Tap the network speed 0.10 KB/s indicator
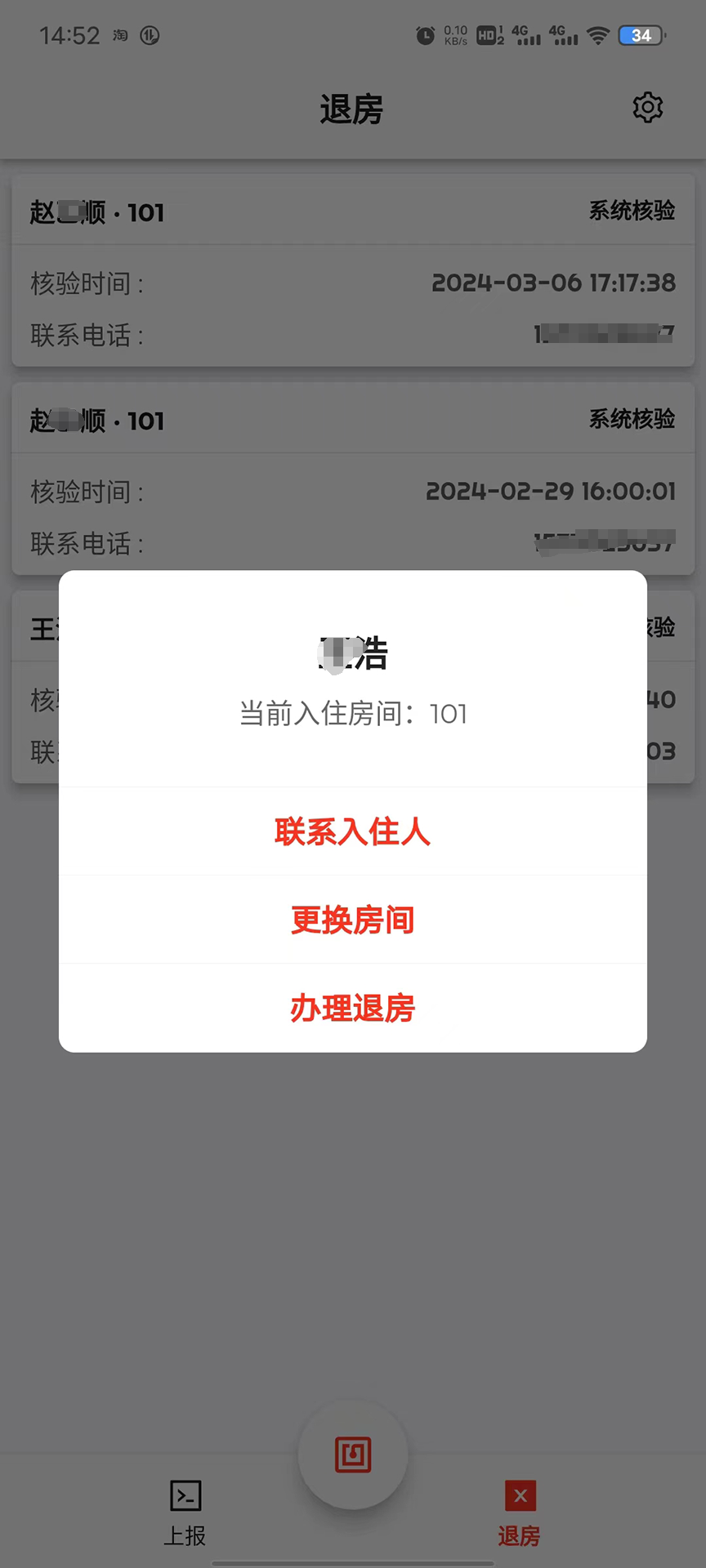 (x=454, y=35)
